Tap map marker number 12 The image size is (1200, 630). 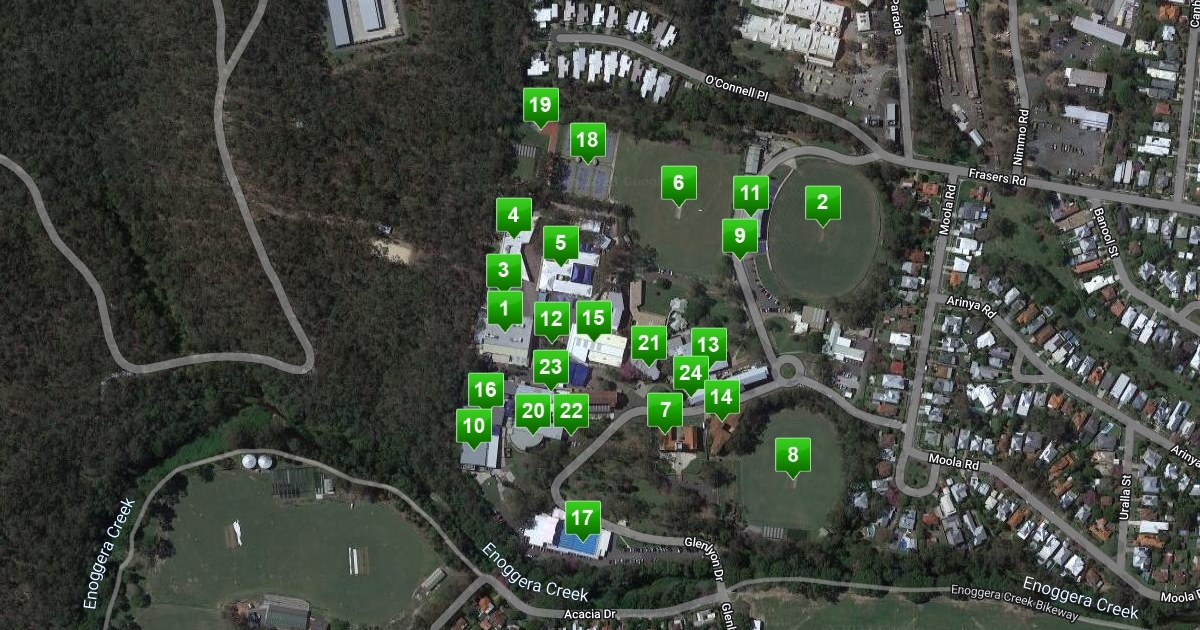click(x=551, y=320)
